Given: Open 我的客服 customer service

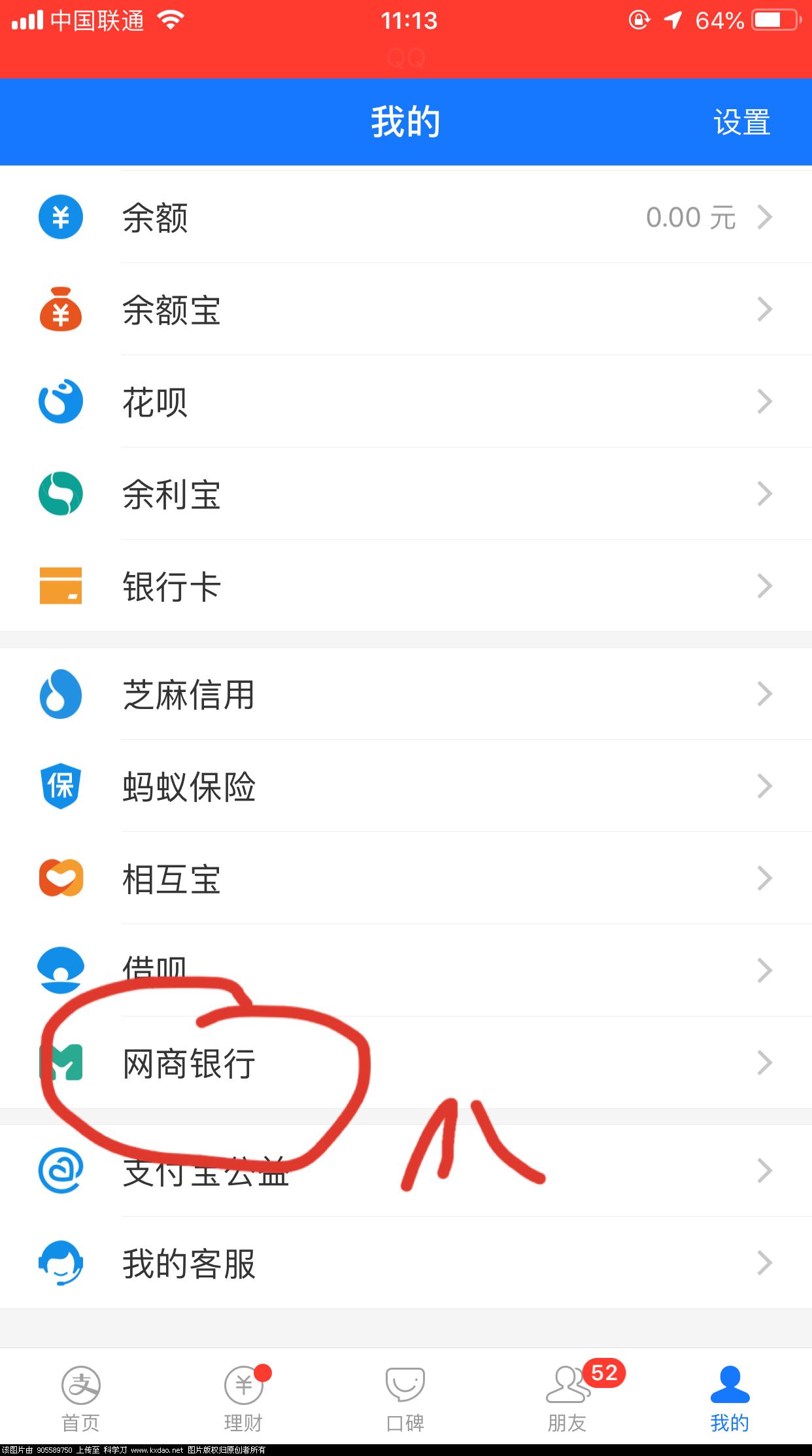Looking at the screenshot, I should point(405,1263).
